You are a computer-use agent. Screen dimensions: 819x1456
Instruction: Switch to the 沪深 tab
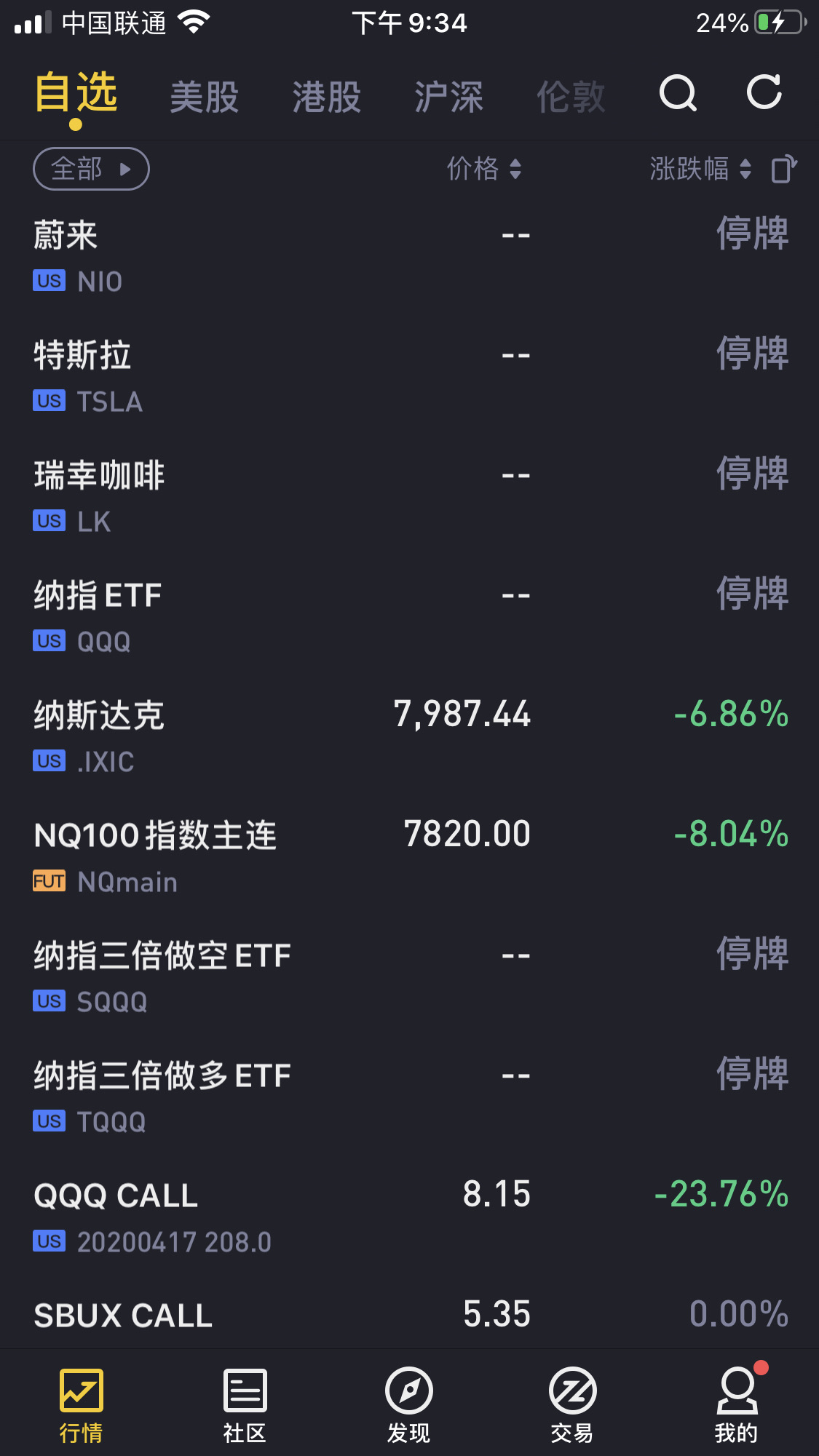(449, 97)
